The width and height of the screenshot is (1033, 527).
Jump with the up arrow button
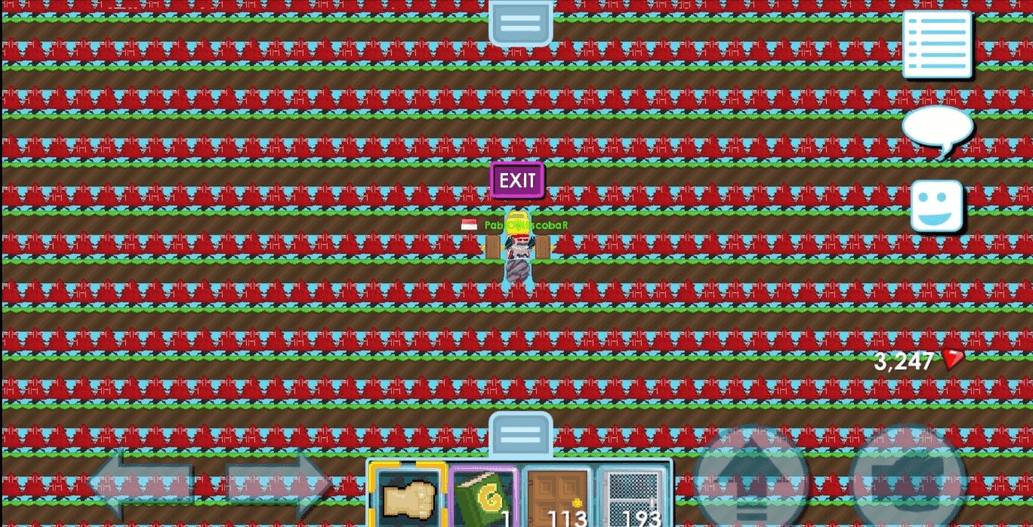coord(752,480)
